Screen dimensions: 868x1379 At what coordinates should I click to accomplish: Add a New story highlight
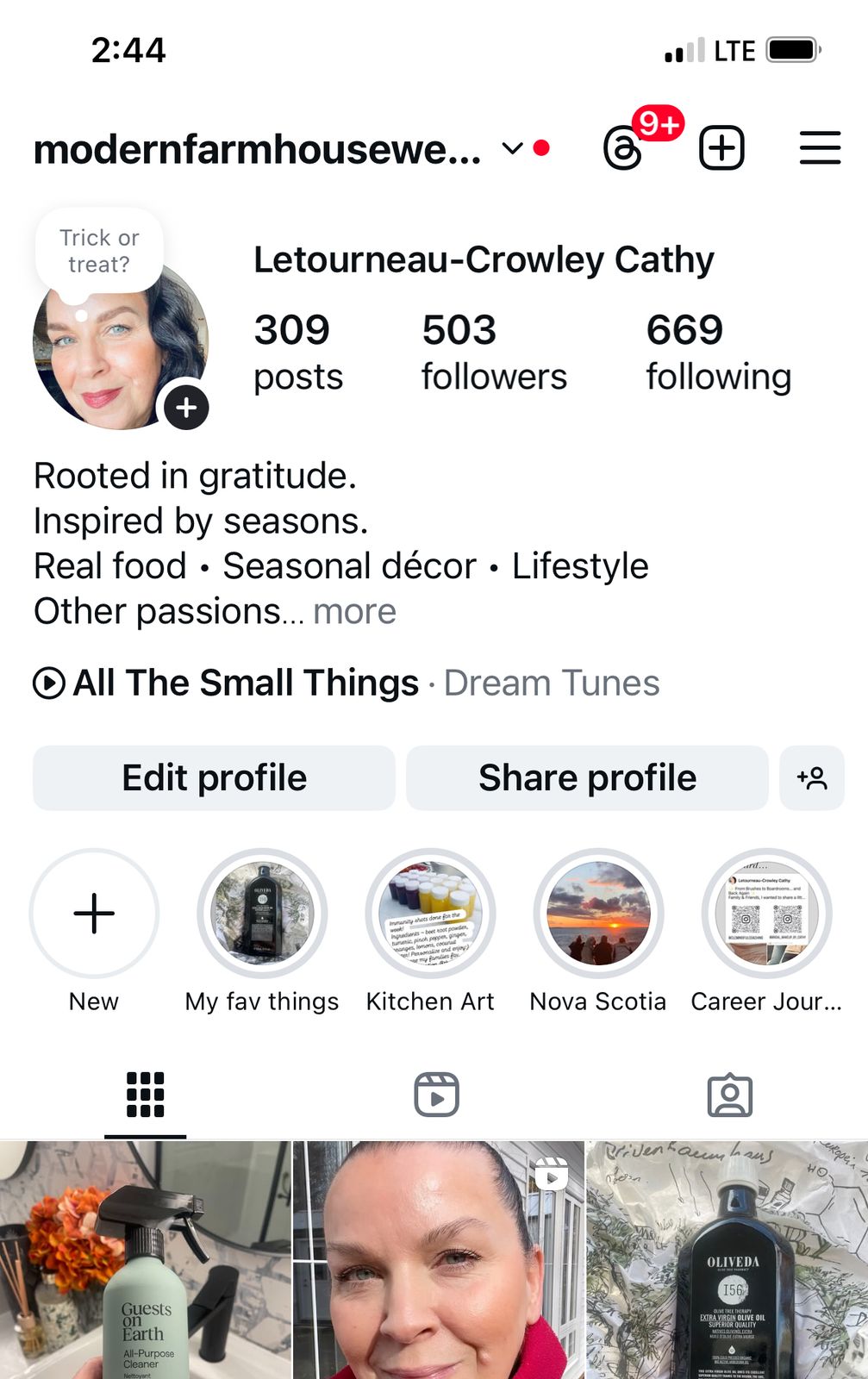pyautogui.click(x=94, y=914)
